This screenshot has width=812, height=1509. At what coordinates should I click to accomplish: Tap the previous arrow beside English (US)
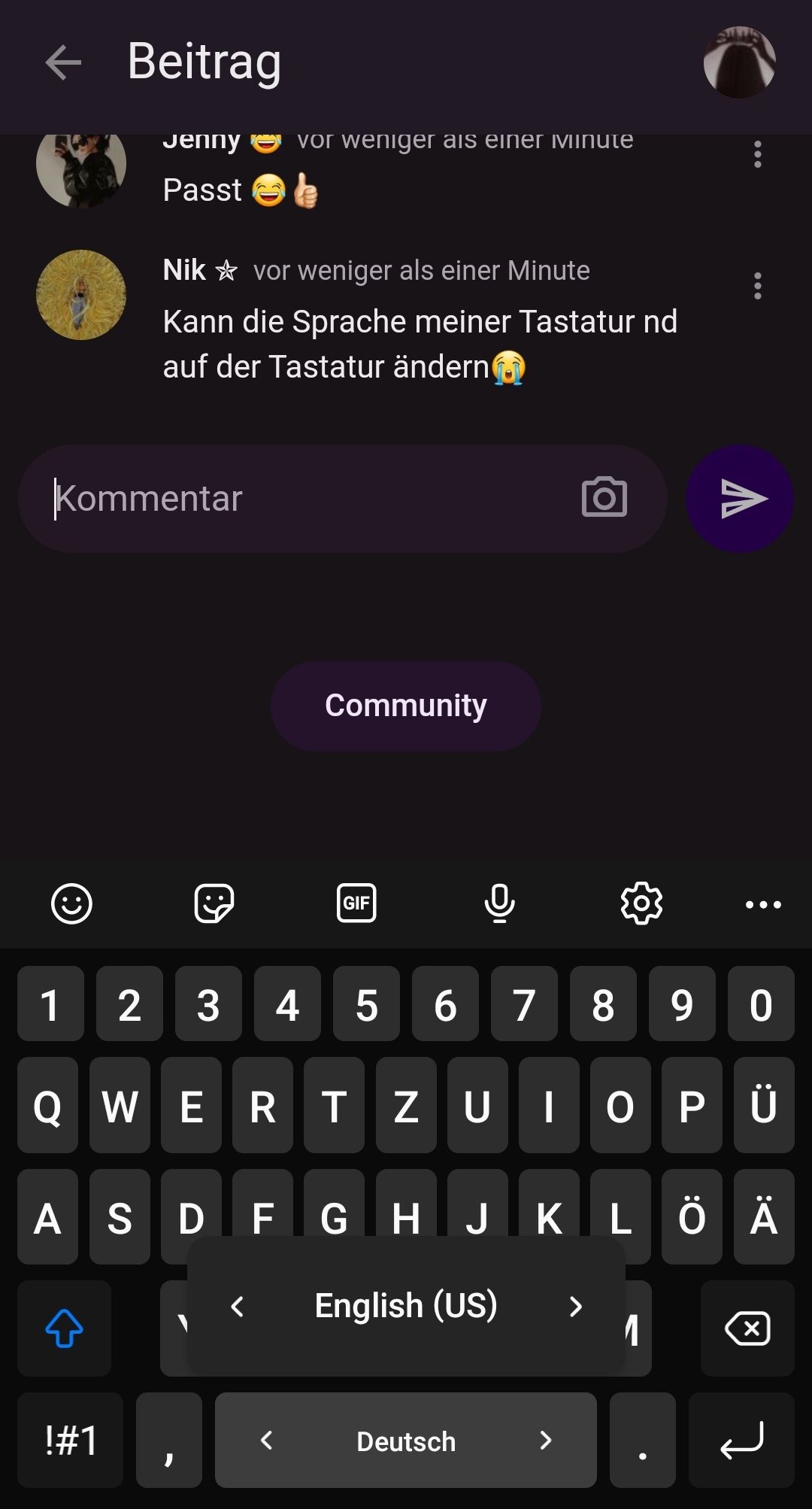[x=238, y=1306]
